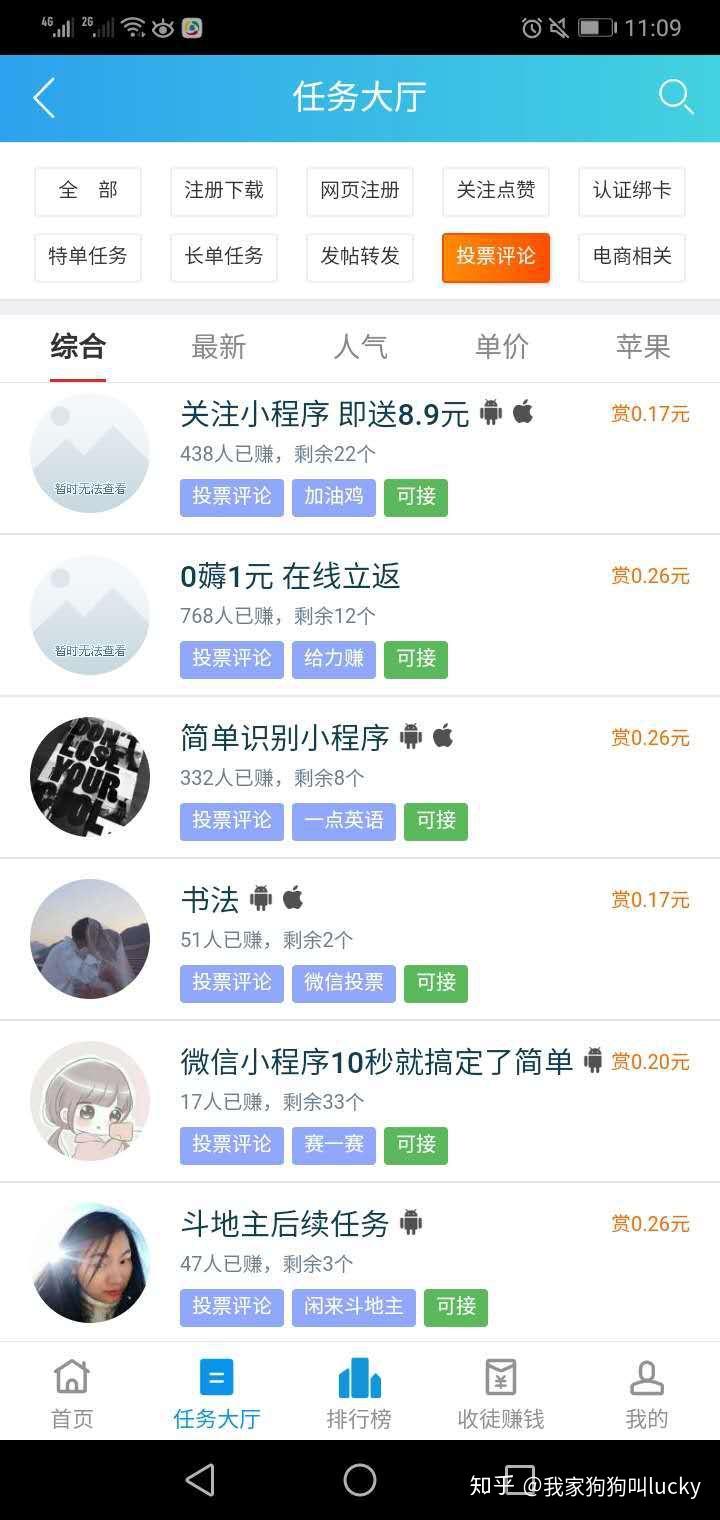Filter tasks by 注册下载
The width and height of the screenshot is (720, 1520).
[x=224, y=191]
